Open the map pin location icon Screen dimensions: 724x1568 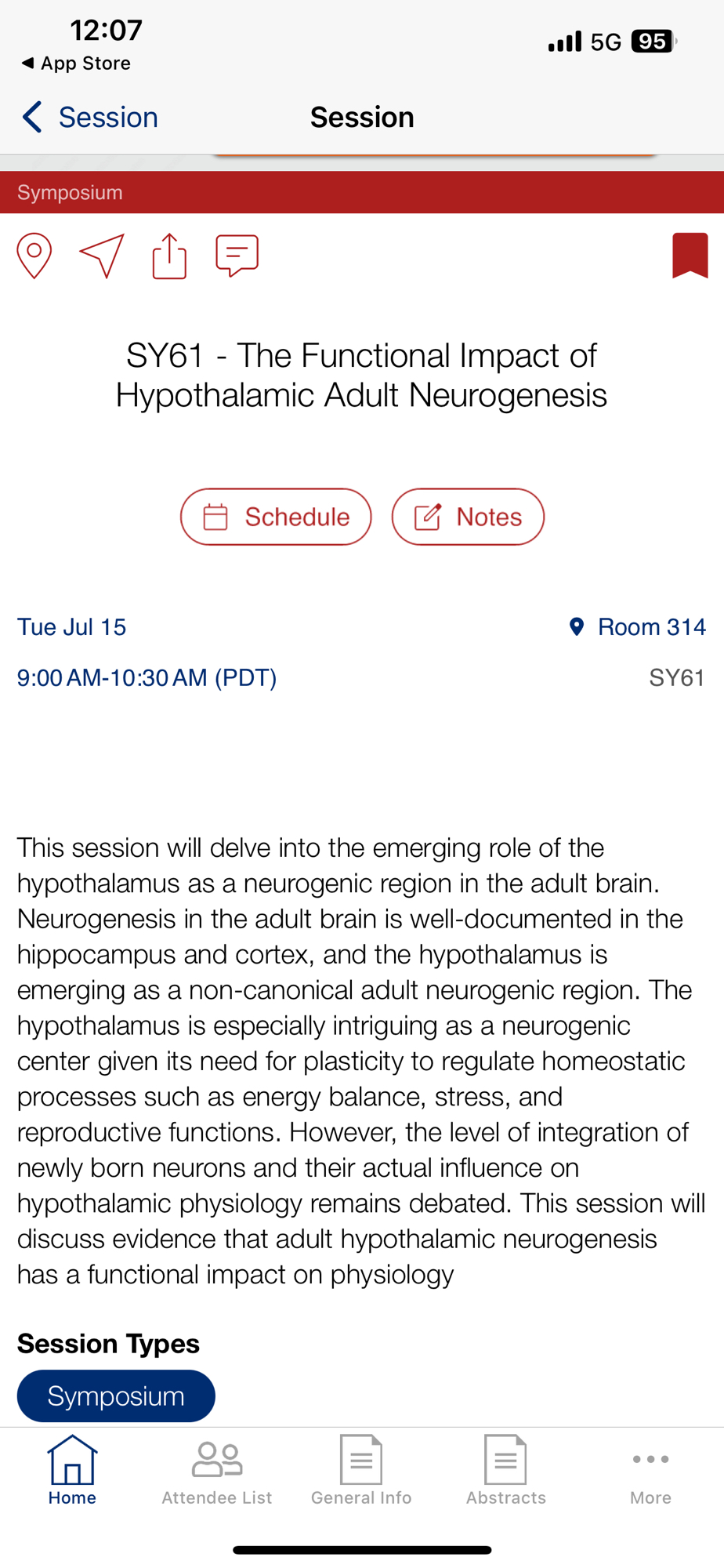[x=34, y=256]
